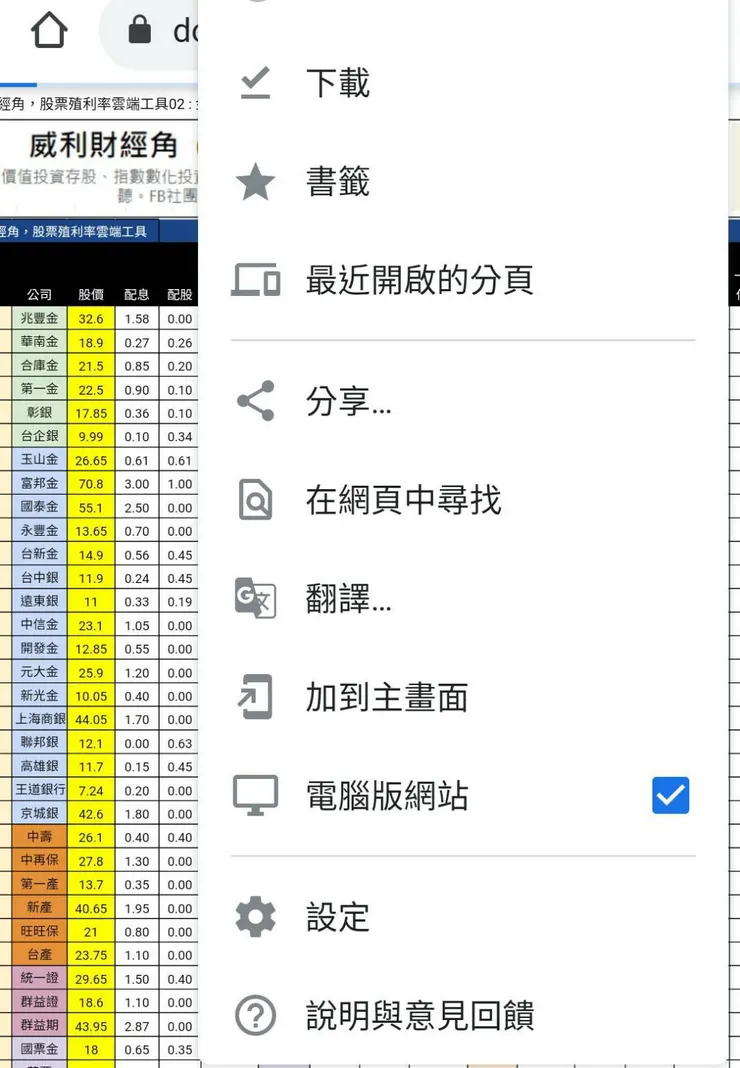Image resolution: width=740 pixels, height=1068 pixels.
Task: Tap the add-to-home-screen icon
Action: coord(256,697)
